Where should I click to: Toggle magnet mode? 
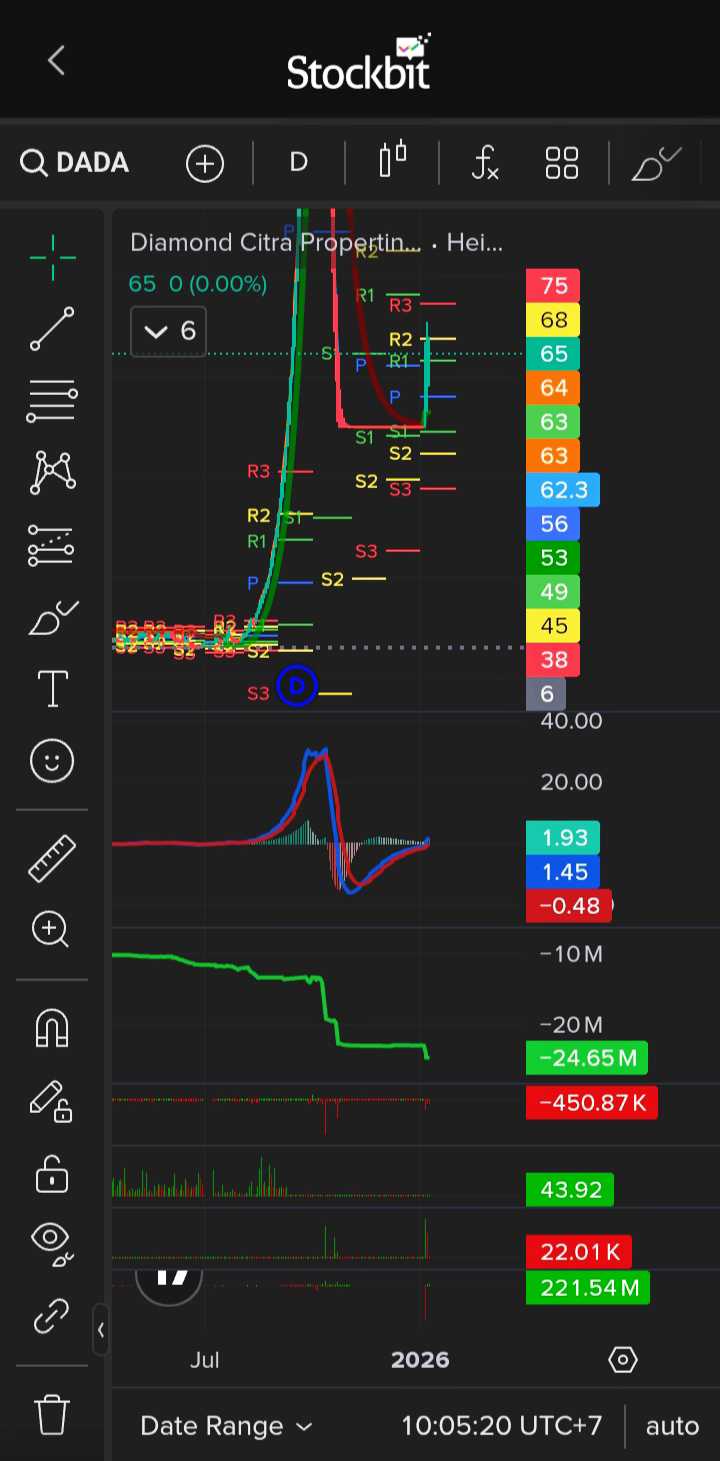52,1027
